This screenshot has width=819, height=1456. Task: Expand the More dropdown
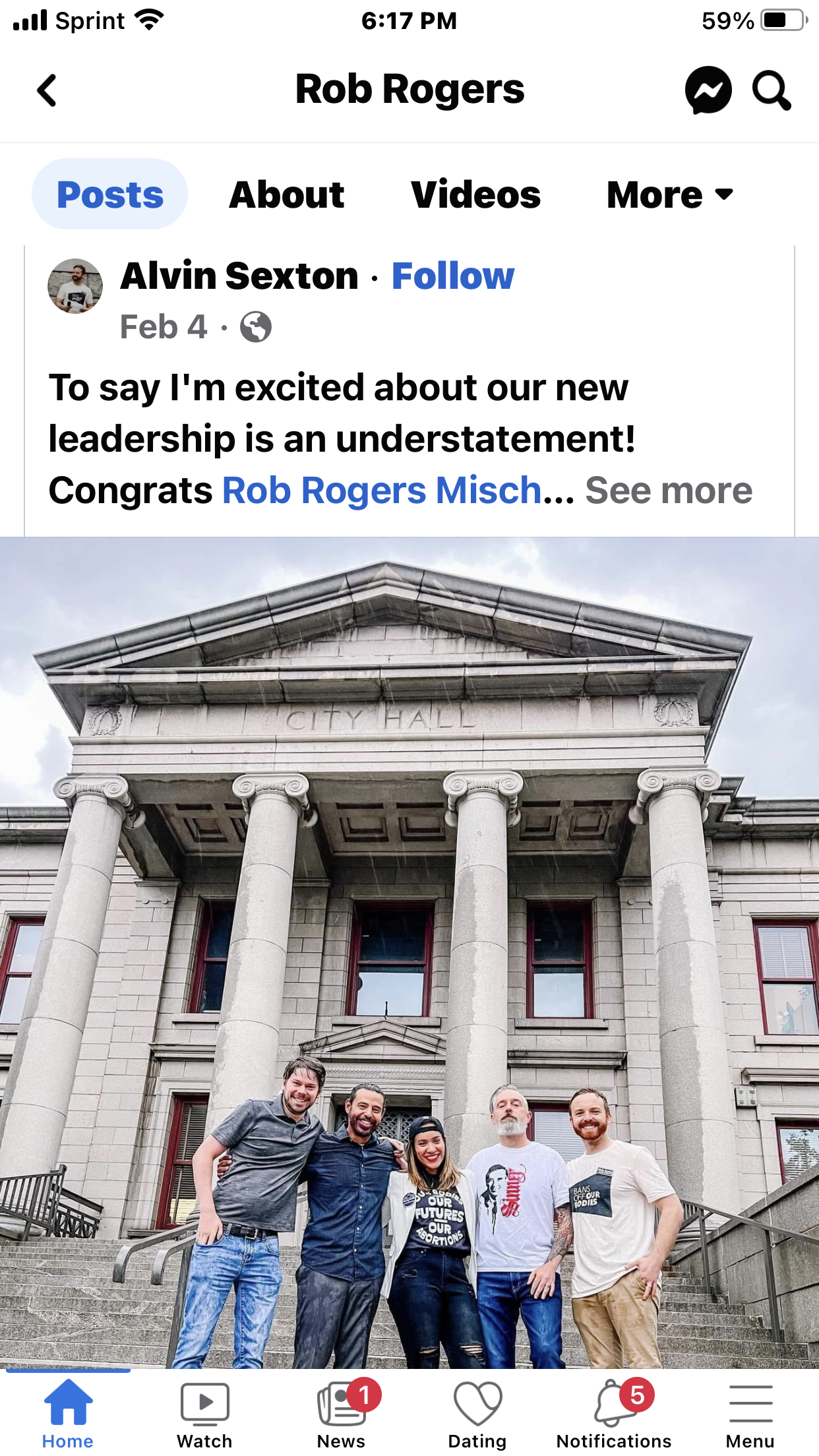669,195
